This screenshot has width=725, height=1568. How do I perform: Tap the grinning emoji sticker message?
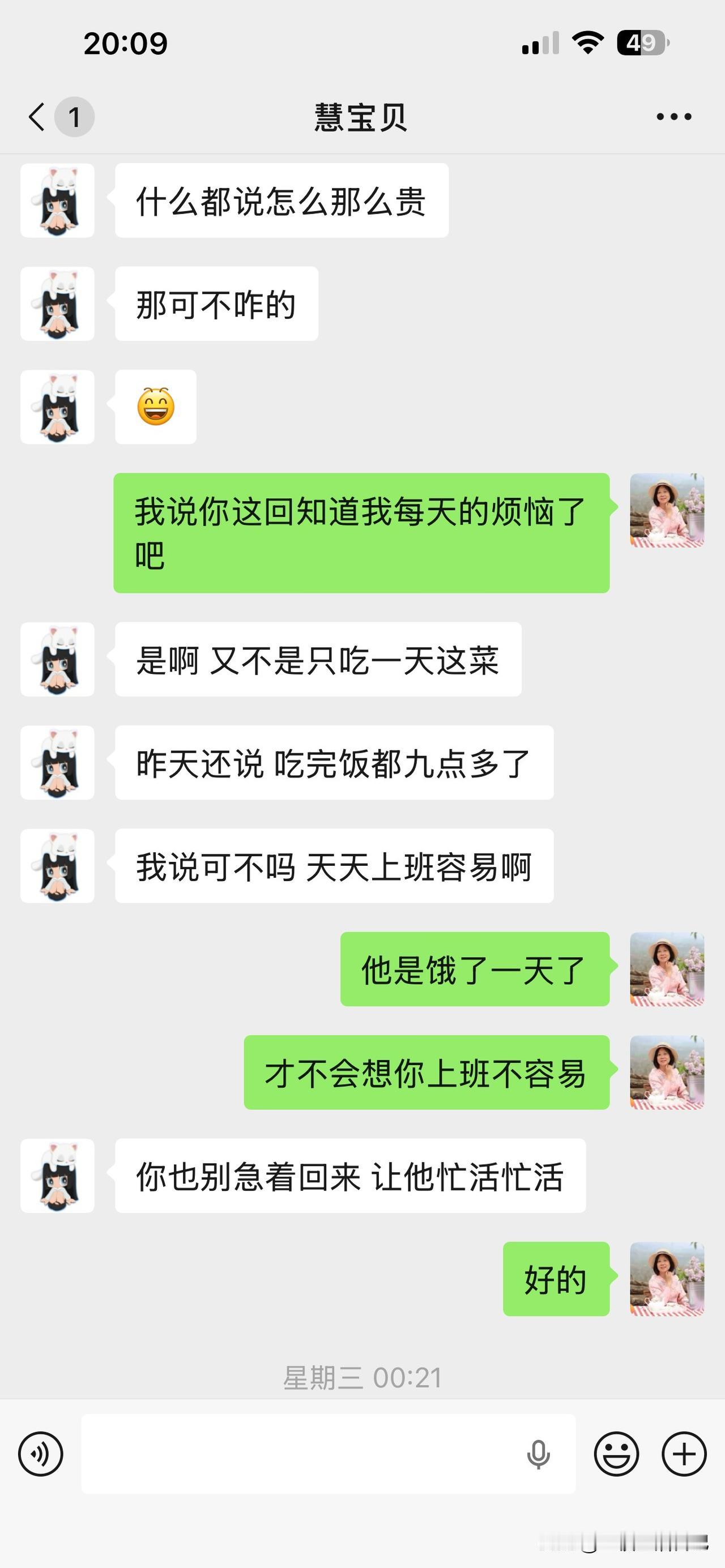click(x=156, y=407)
